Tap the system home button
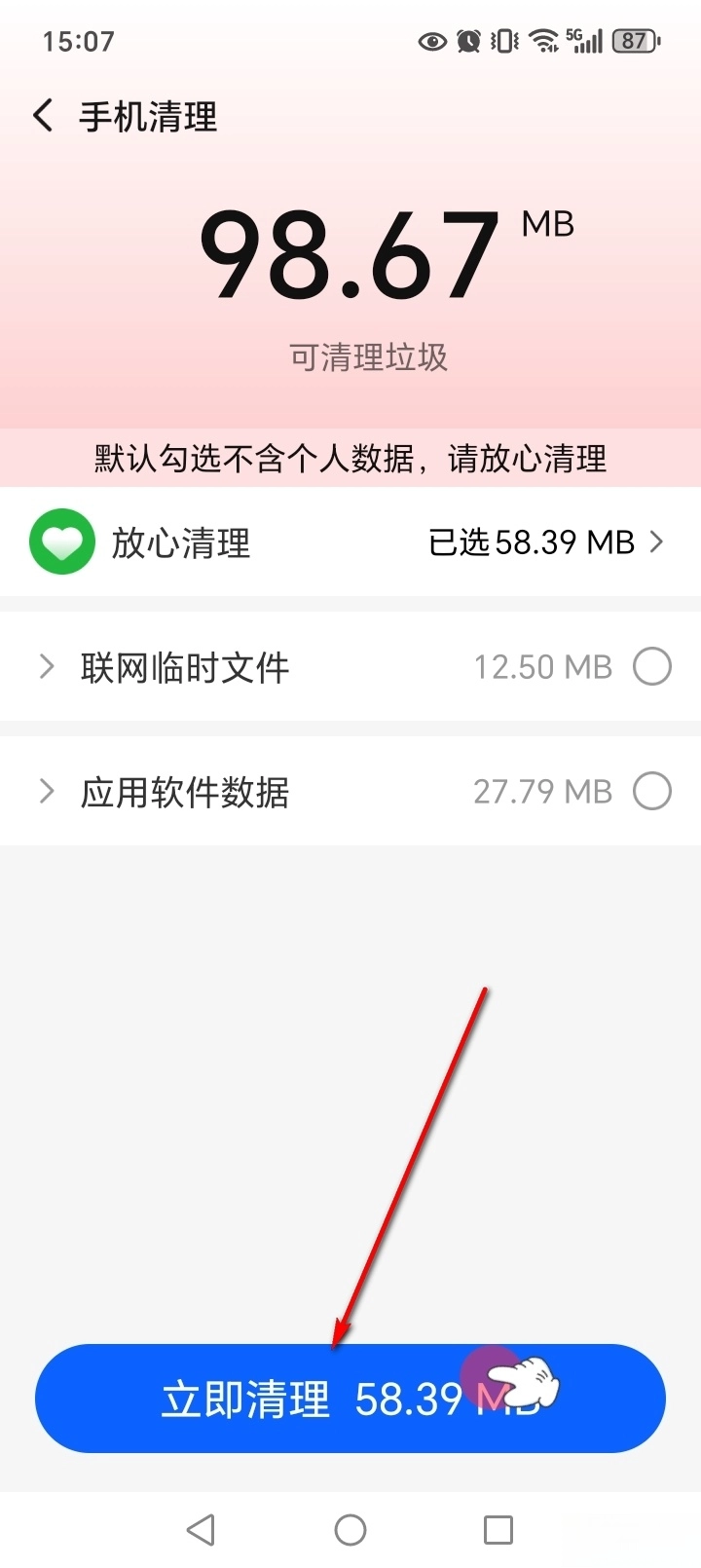701x1568 pixels. tap(350, 1529)
